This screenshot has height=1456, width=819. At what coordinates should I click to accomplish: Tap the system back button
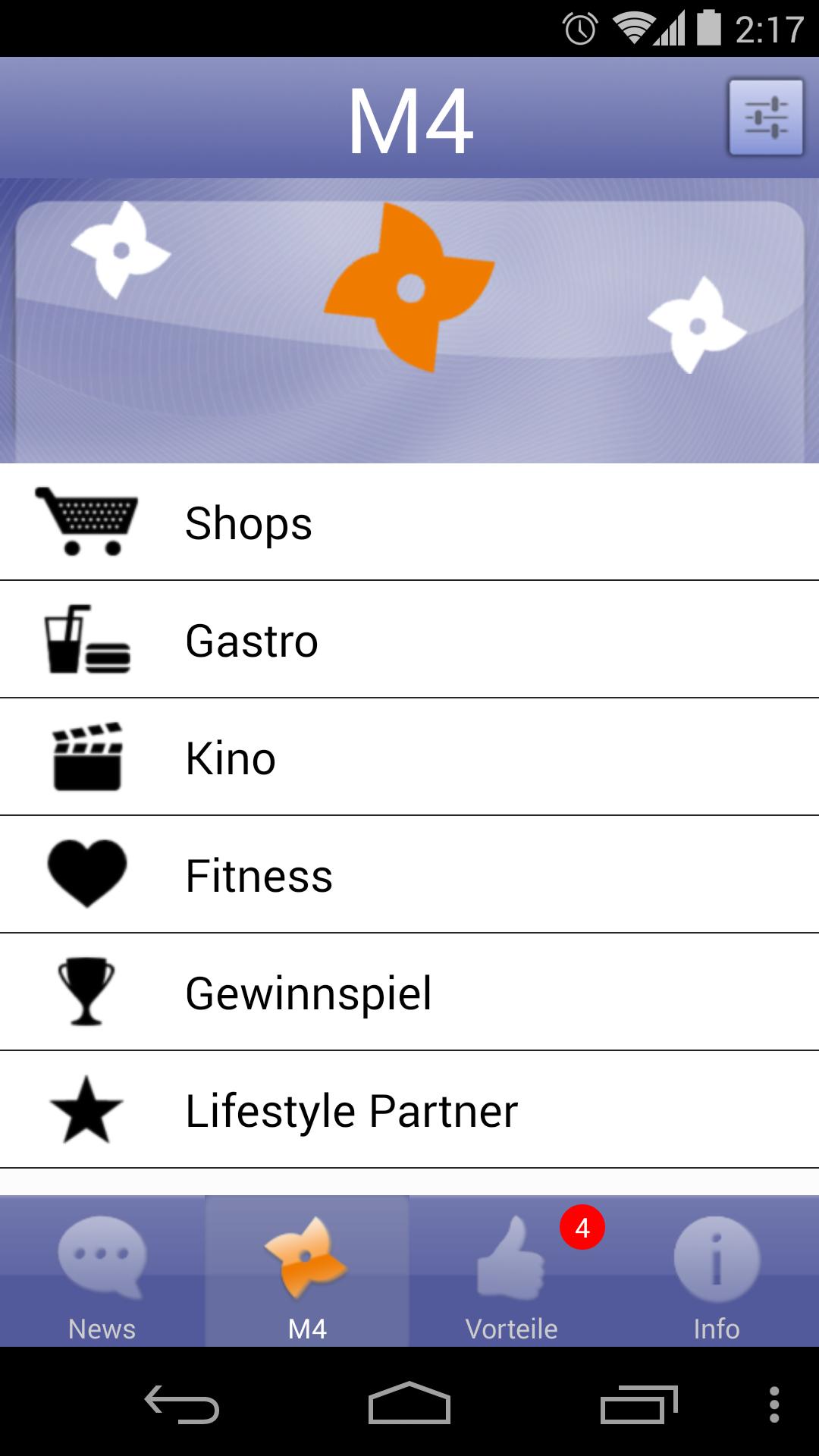tap(182, 1403)
